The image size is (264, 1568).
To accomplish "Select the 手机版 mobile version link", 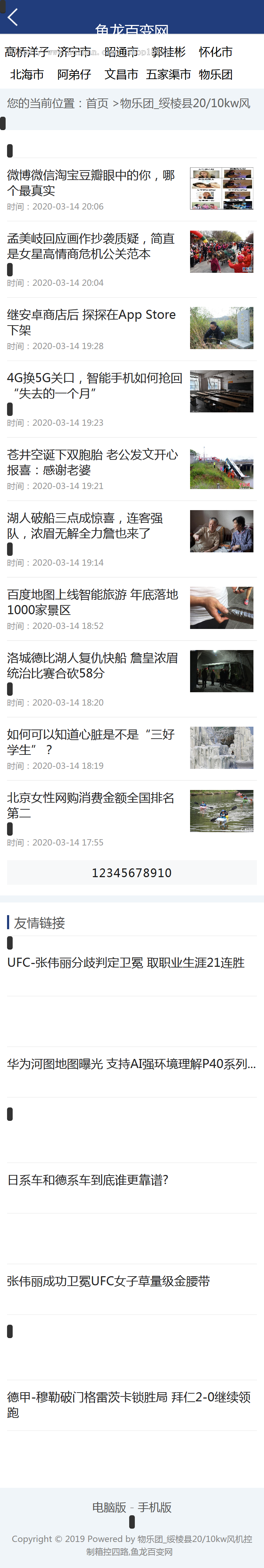I will [155, 1507].
